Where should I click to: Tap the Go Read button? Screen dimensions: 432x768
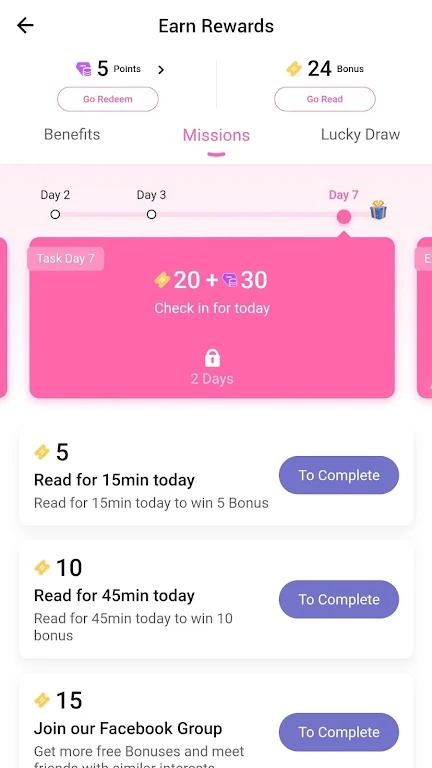[x=325, y=99]
